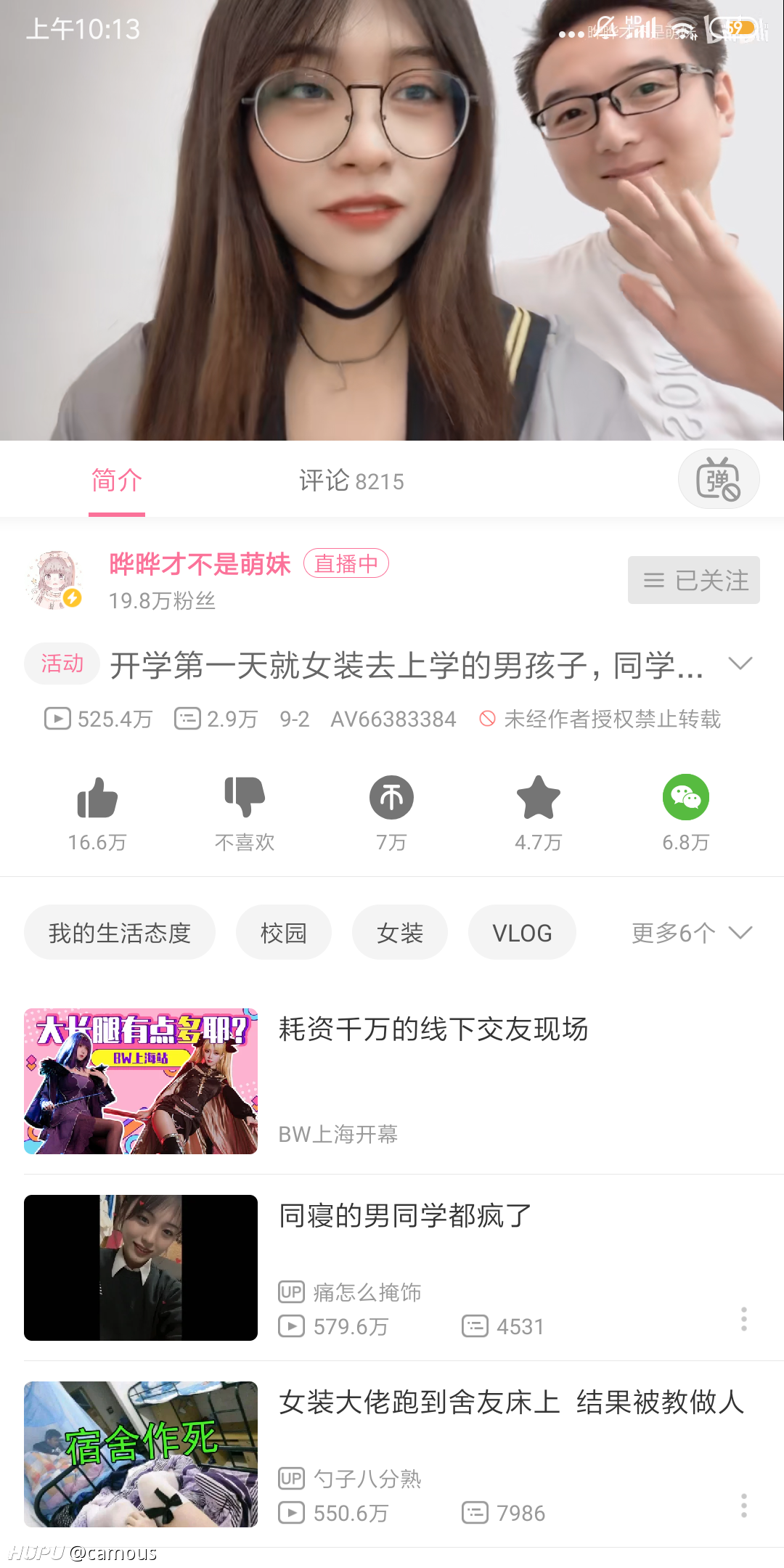Tap the 已关注 follow button

(x=694, y=580)
